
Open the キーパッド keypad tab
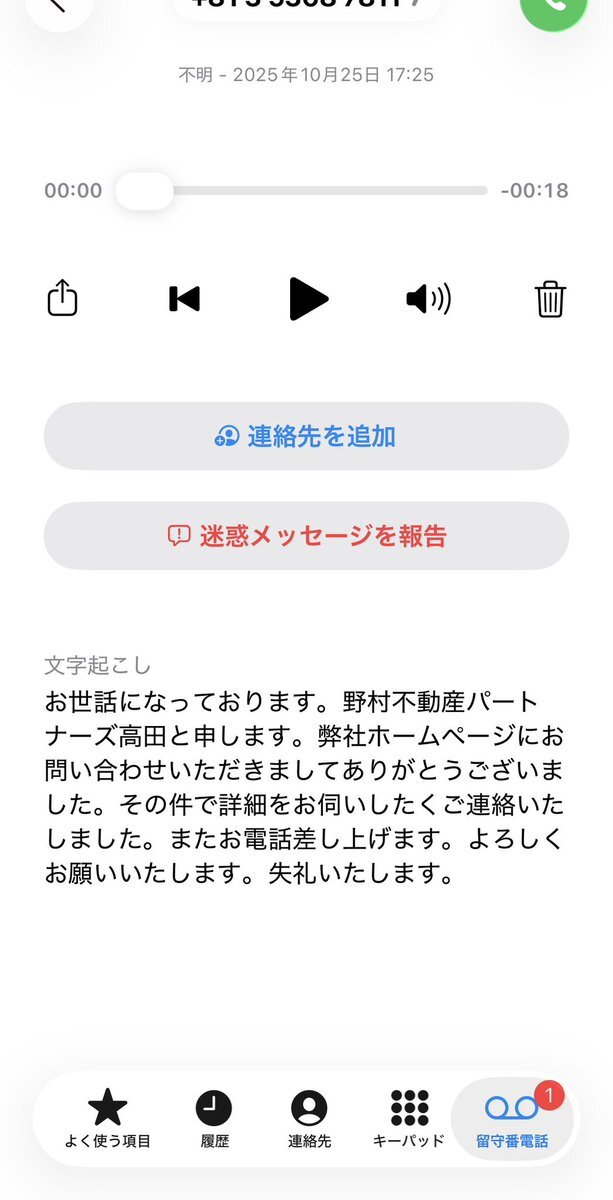coord(408,1118)
